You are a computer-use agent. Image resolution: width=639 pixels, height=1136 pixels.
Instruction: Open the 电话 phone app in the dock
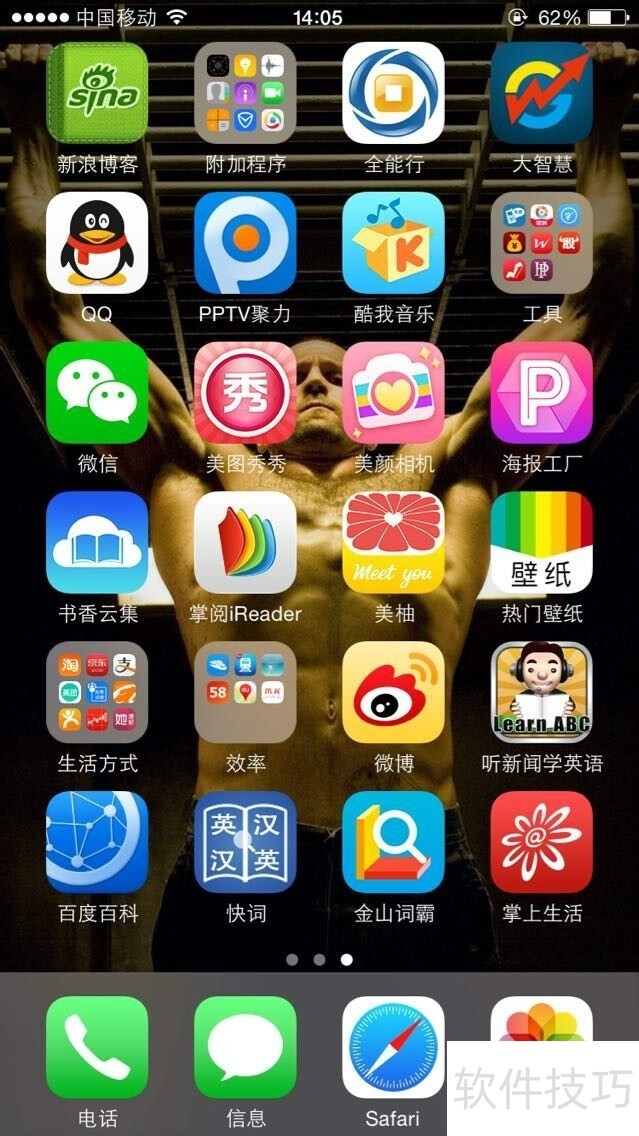coord(97,1047)
